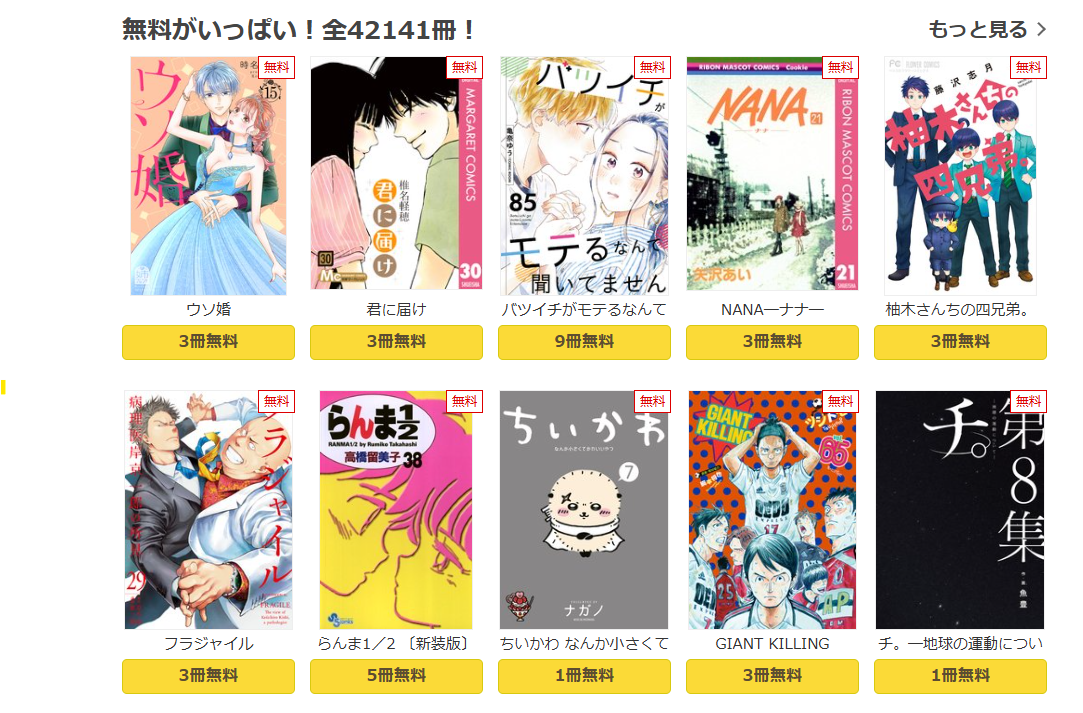
Task: Open the NANA―ナナ― manga cover
Action: coord(772,176)
